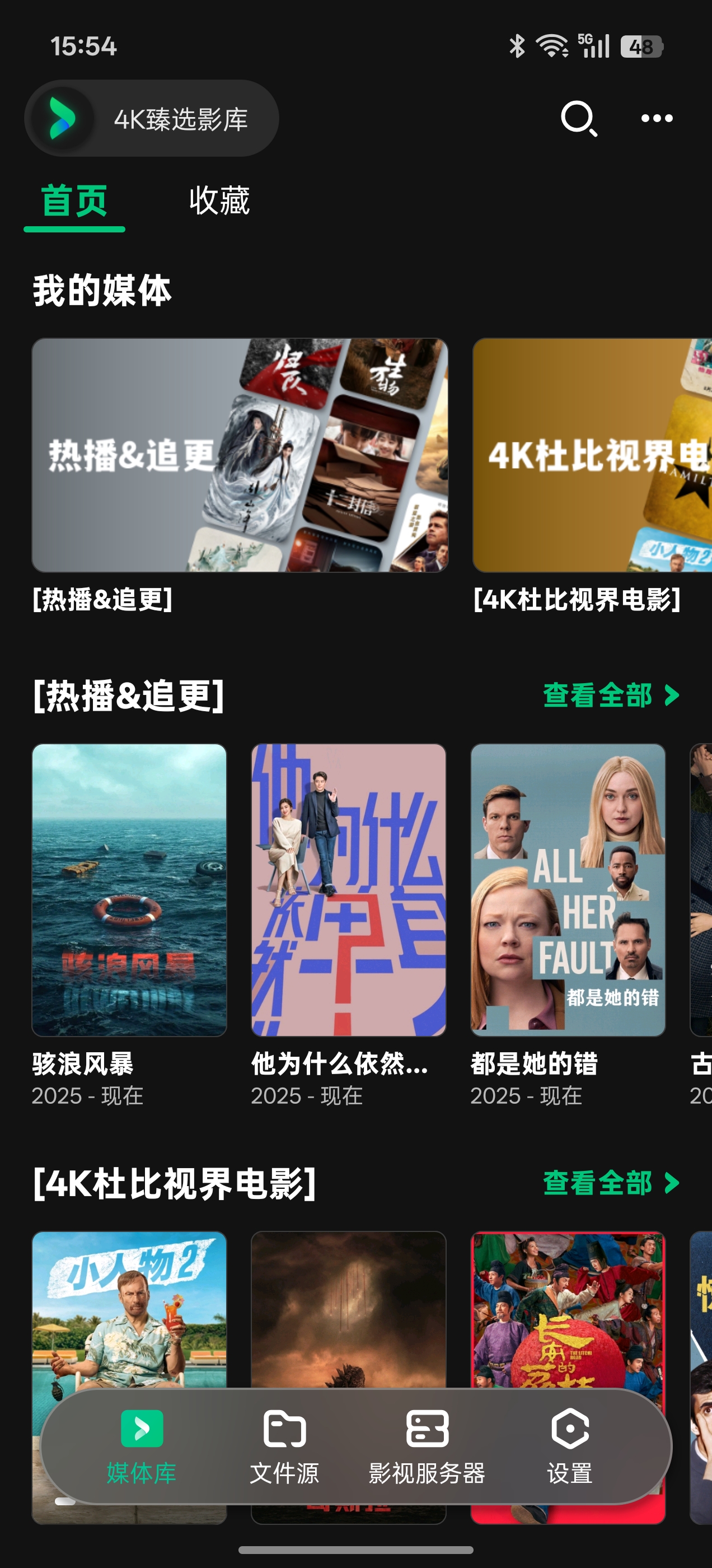712x1568 pixels.
Task: Open the 他为什么依然... show poster
Action: (348, 890)
